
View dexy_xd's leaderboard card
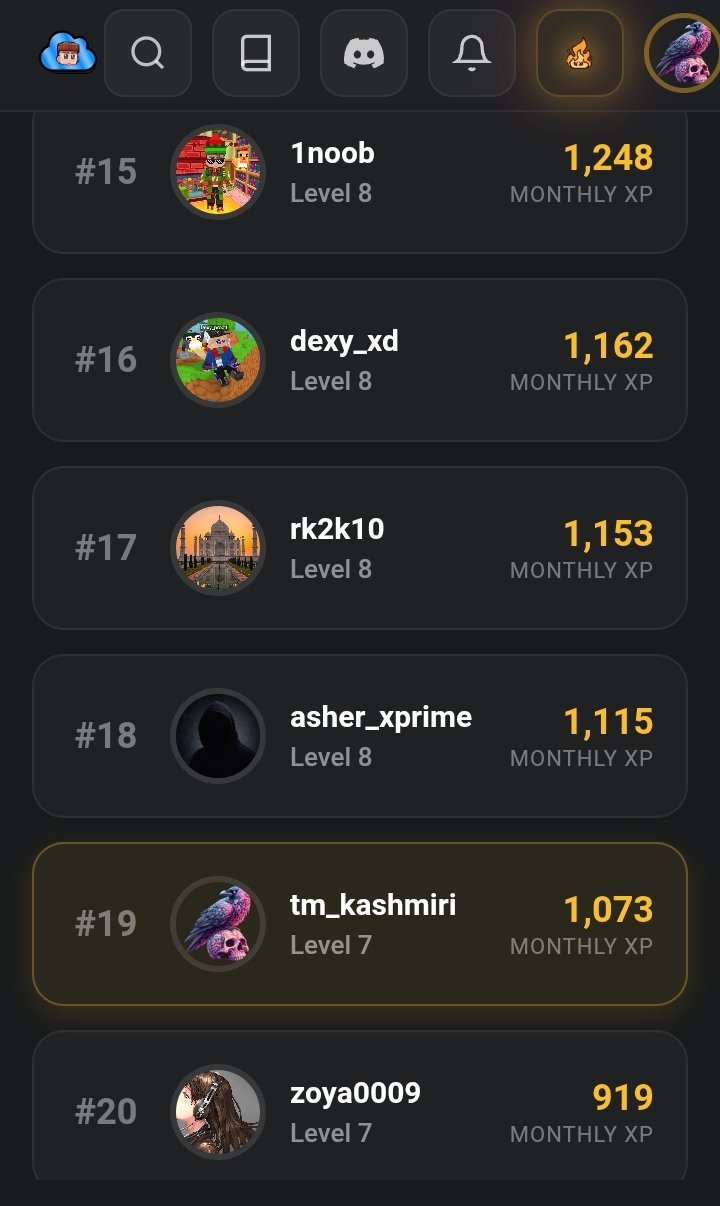tap(360, 360)
